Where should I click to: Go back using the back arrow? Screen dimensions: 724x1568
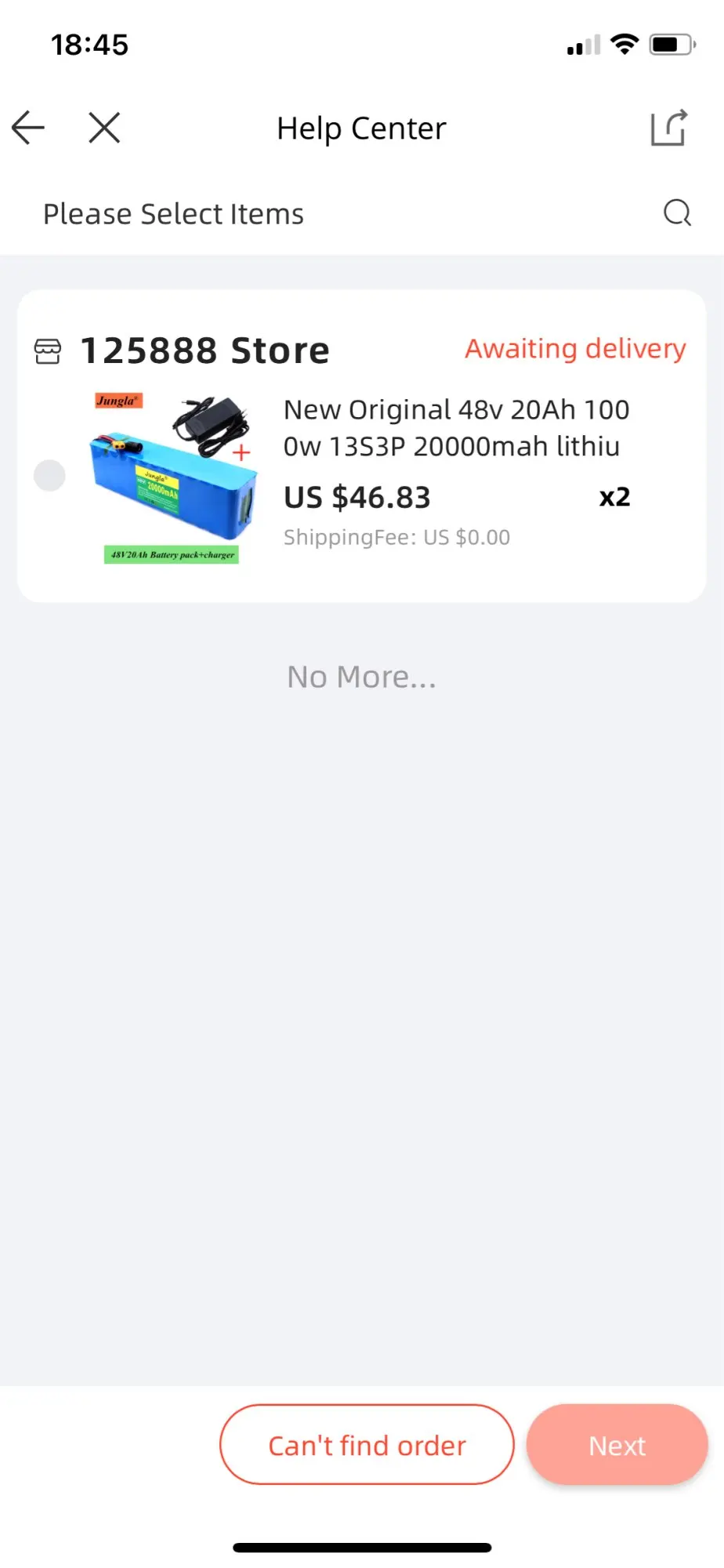click(x=28, y=128)
